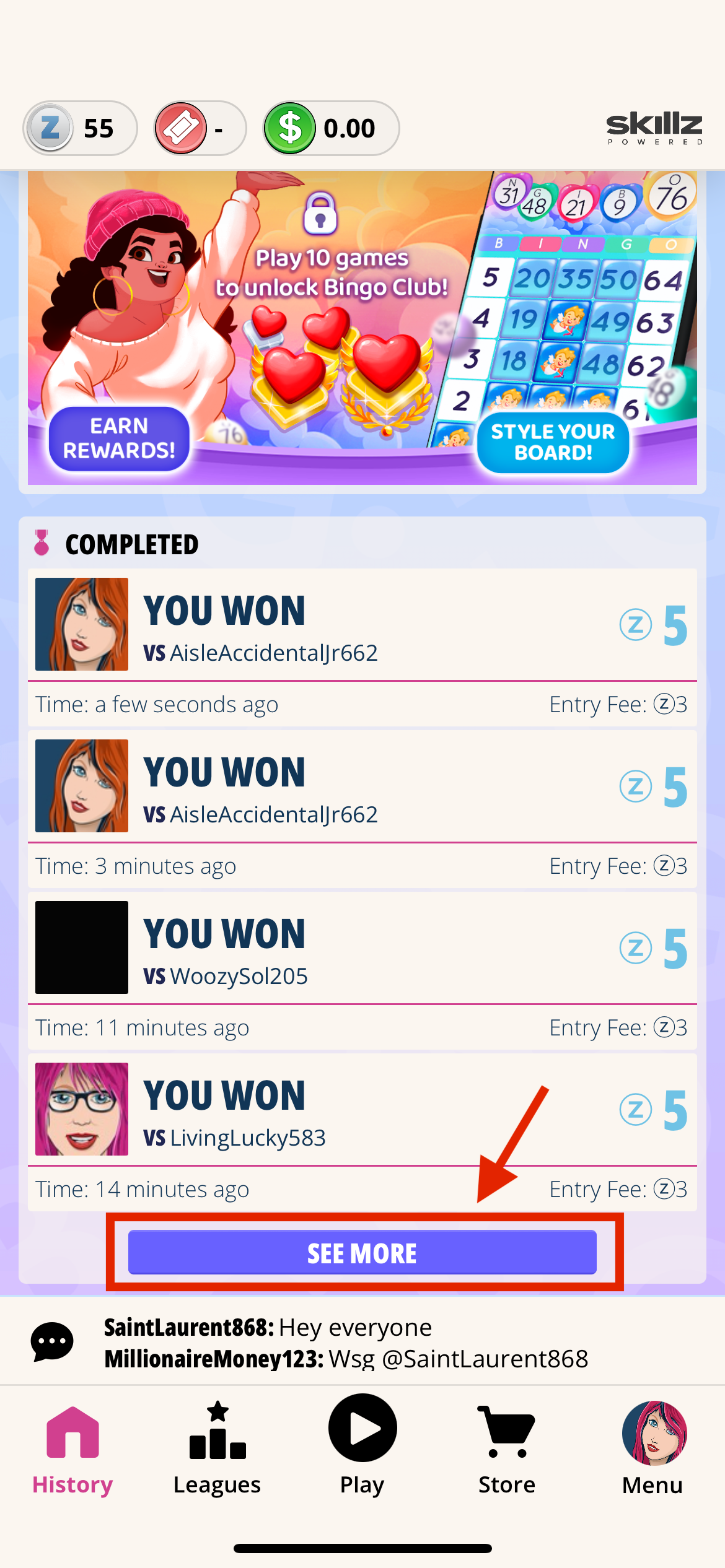725x1568 pixels.
Task: Open the ticket balance pill
Action: (200, 128)
